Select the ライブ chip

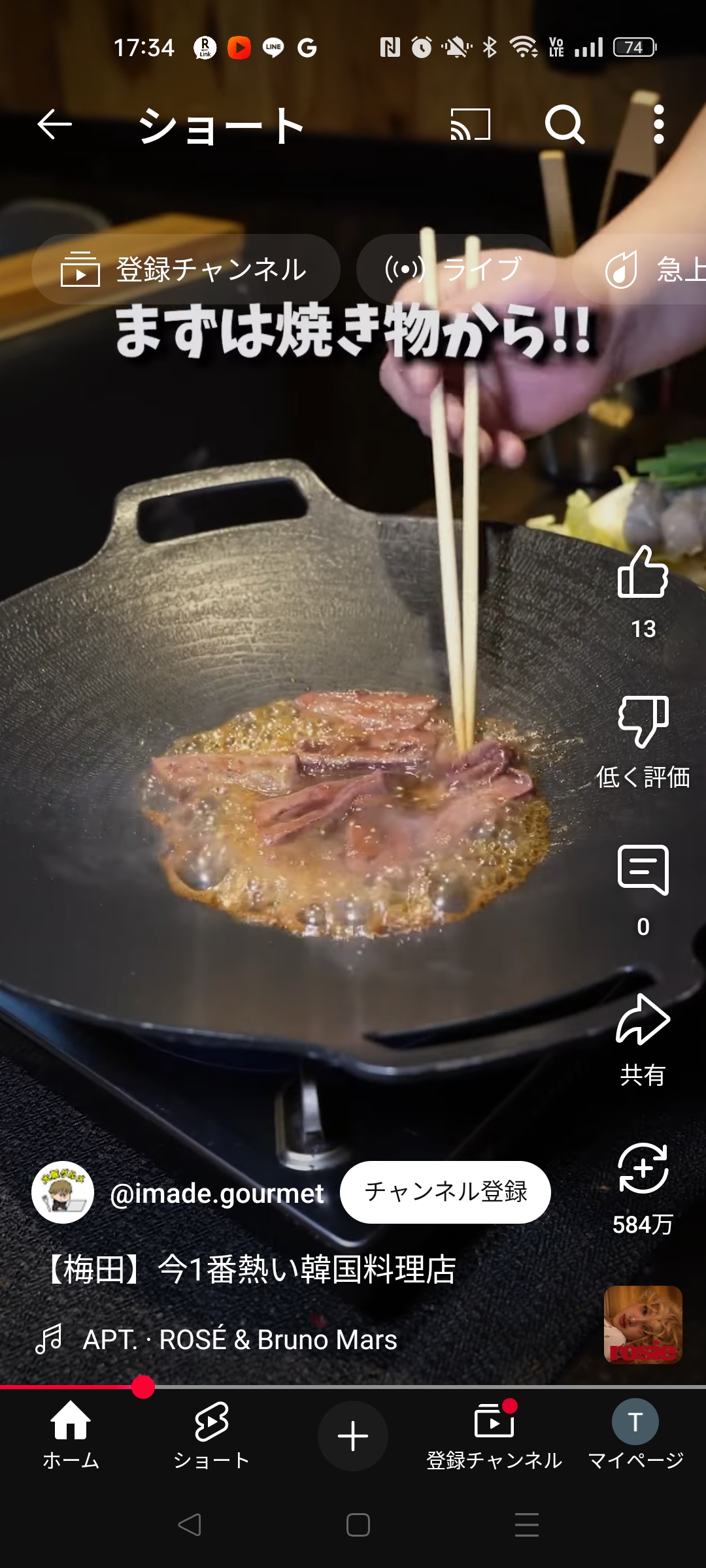pos(456,269)
